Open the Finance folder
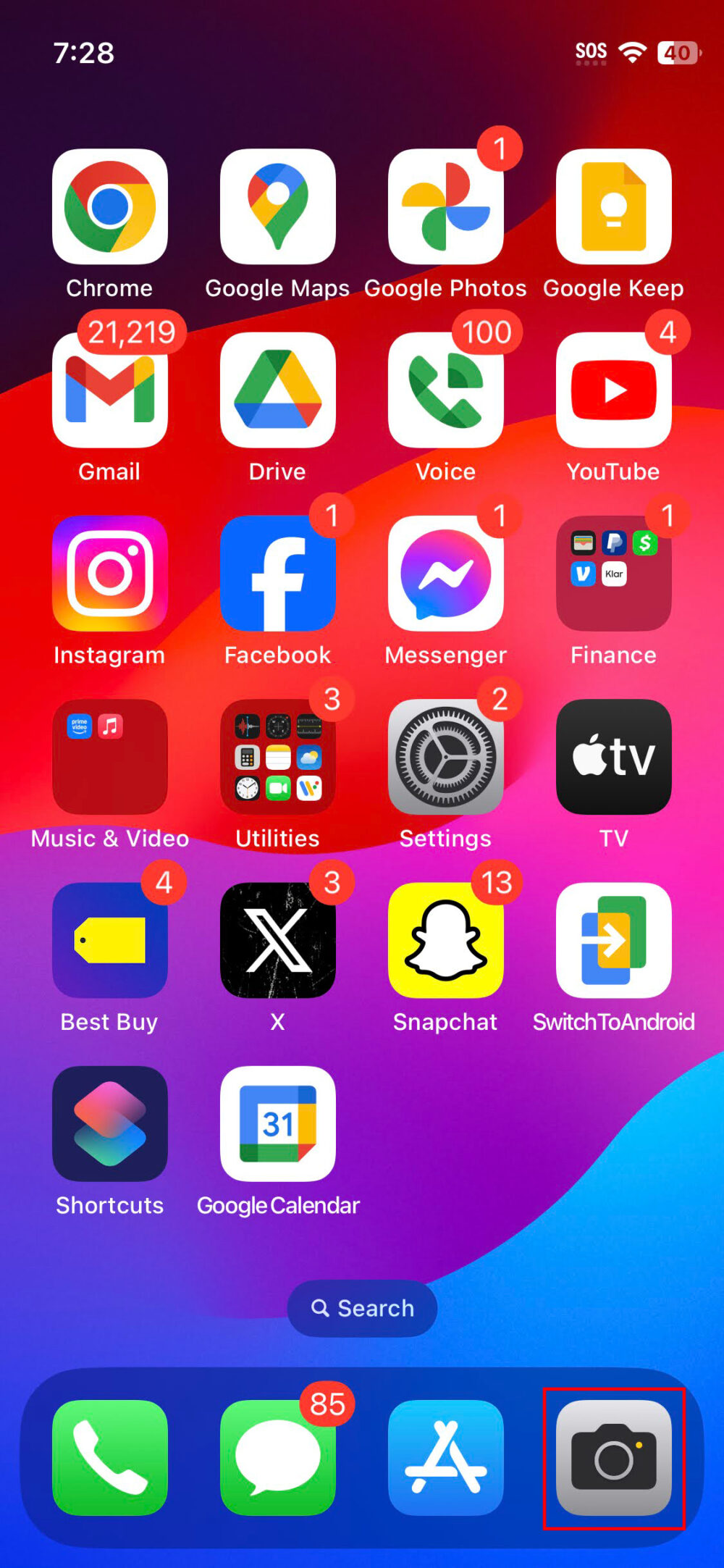Viewport: 724px width, 1568px height. pos(613,572)
